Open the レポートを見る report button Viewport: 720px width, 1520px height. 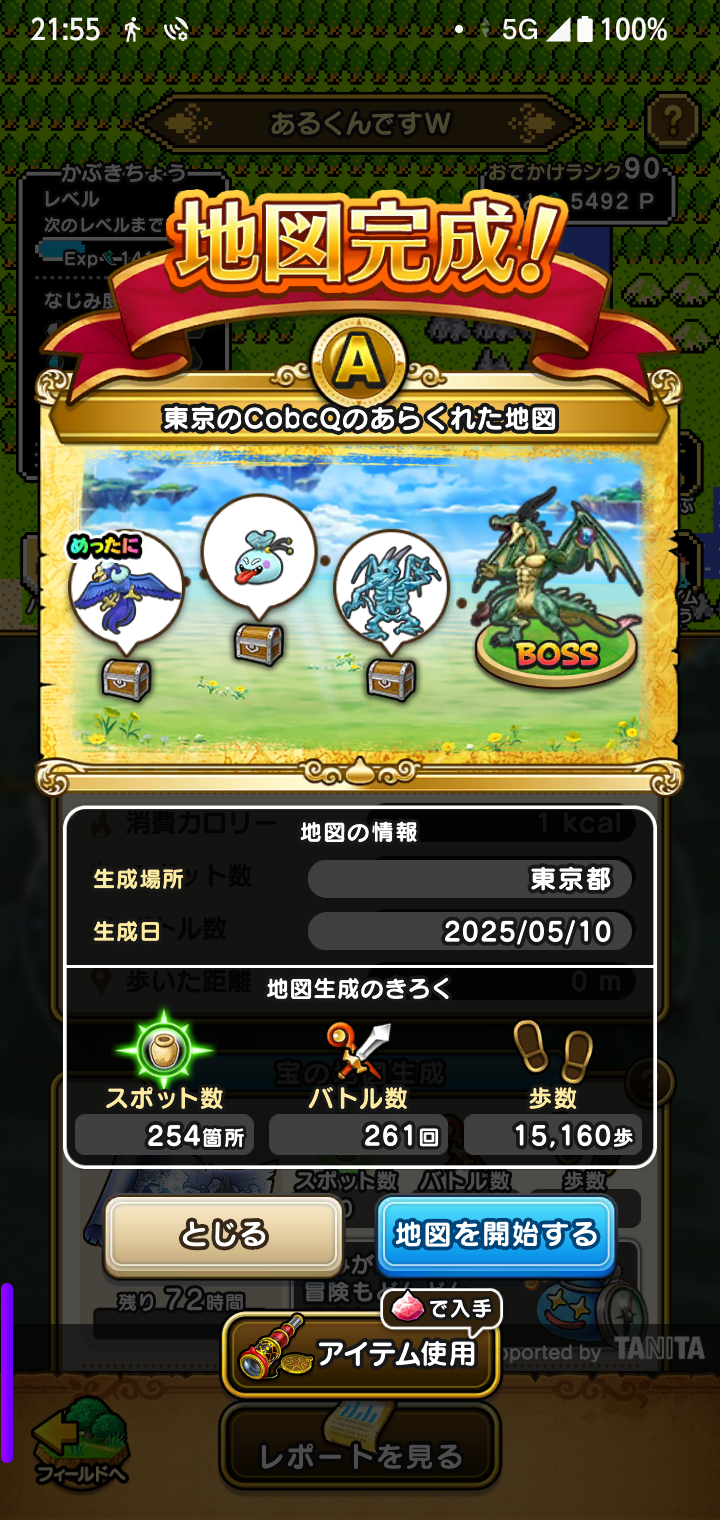(360, 1454)
